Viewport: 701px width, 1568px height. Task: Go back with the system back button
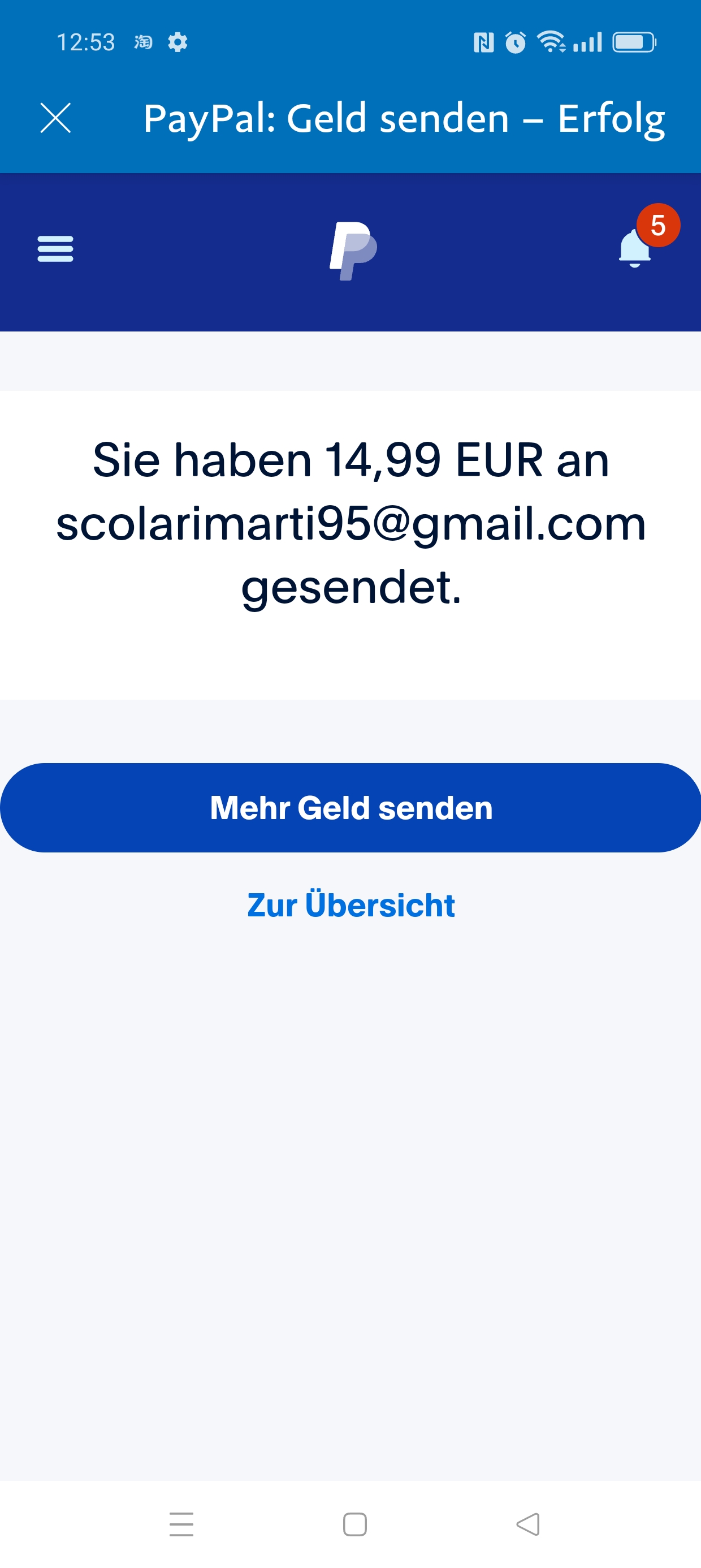(x=527, y=1524)
